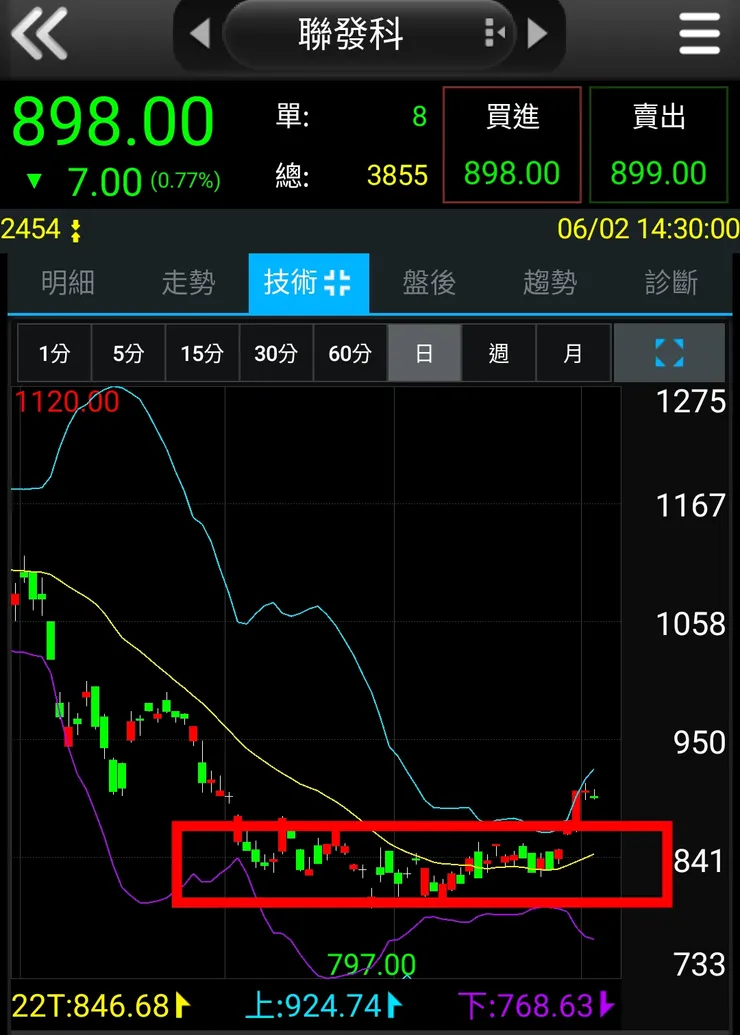Click the left arrow beside 聯發科
The image size is (740, 1035).
[x=200, y=34]
